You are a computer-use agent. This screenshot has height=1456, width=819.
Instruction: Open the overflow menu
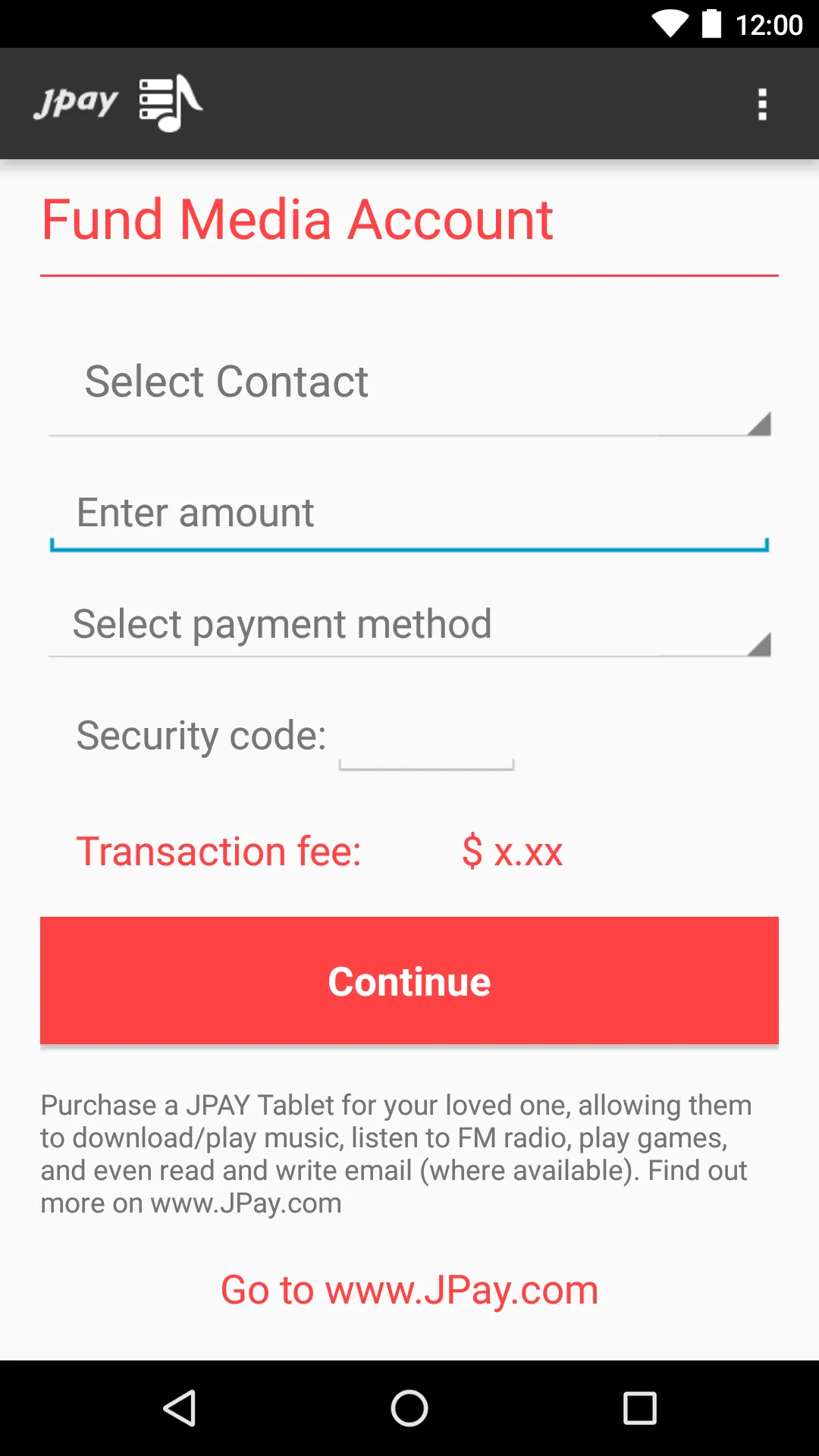(762, 104)
